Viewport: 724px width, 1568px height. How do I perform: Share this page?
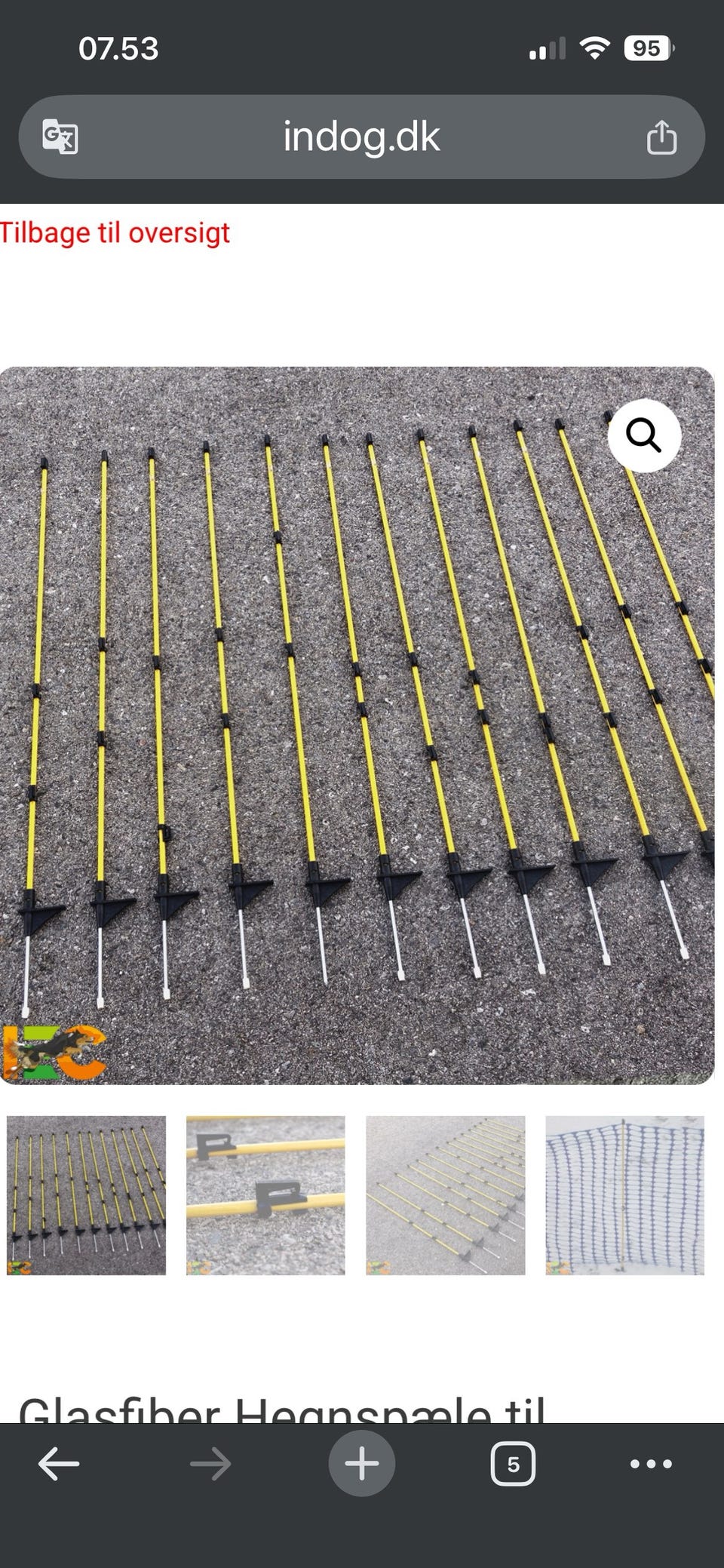pos(661,137)
